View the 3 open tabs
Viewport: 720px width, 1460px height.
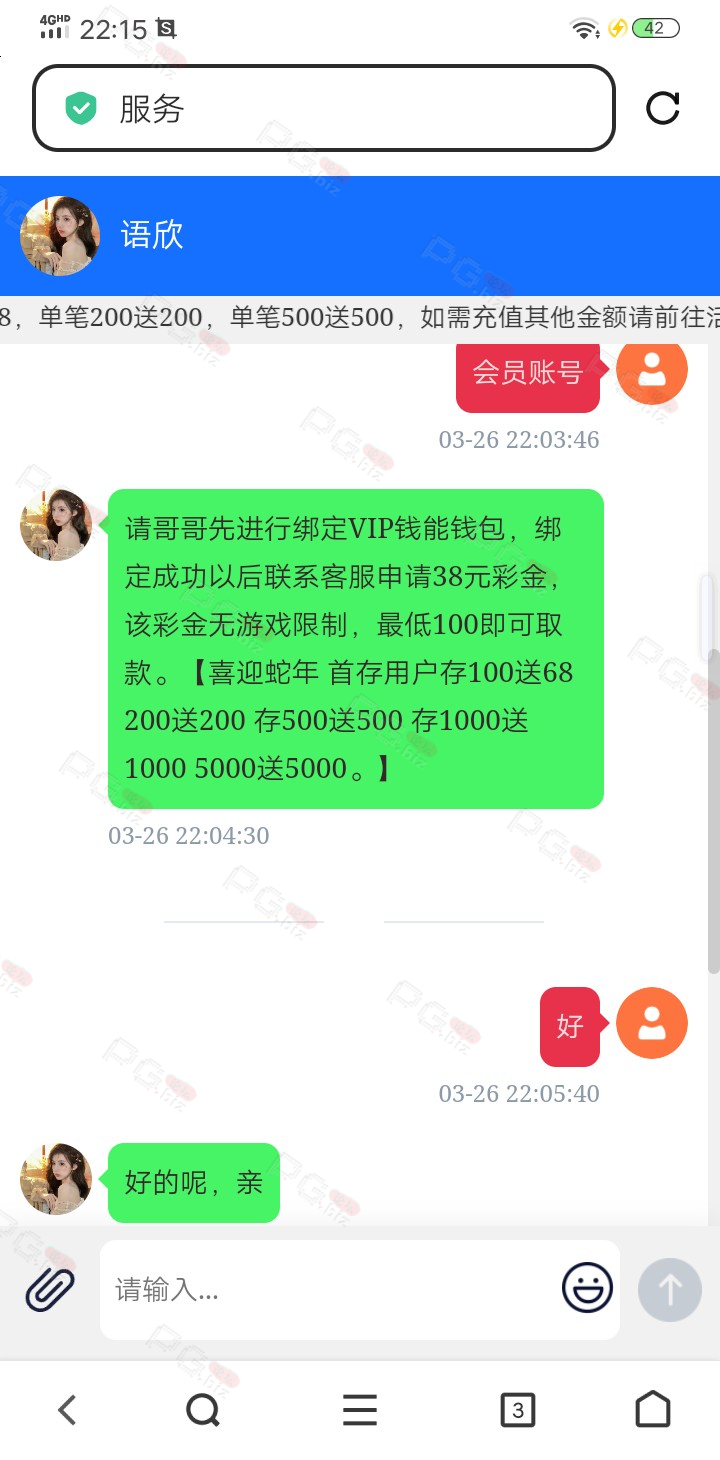517,1410
